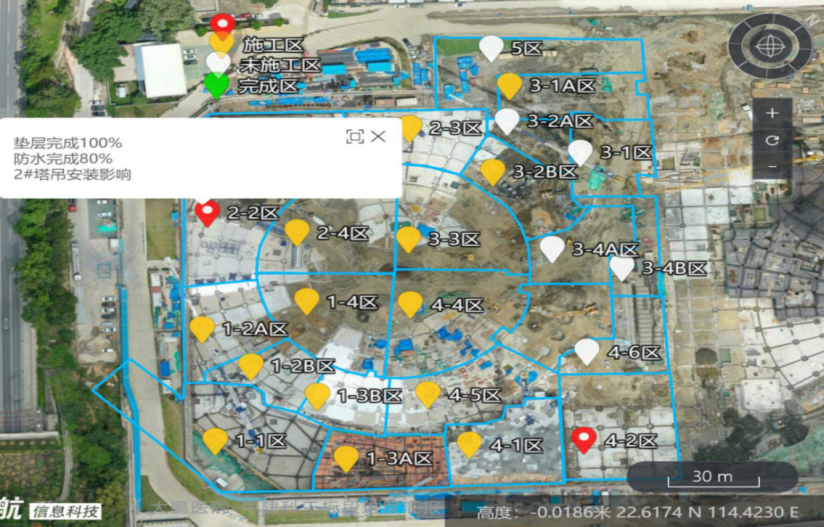Screen dimensions: 824x527
Task: Select the 1-1区 marker
Action: [215, 439]
